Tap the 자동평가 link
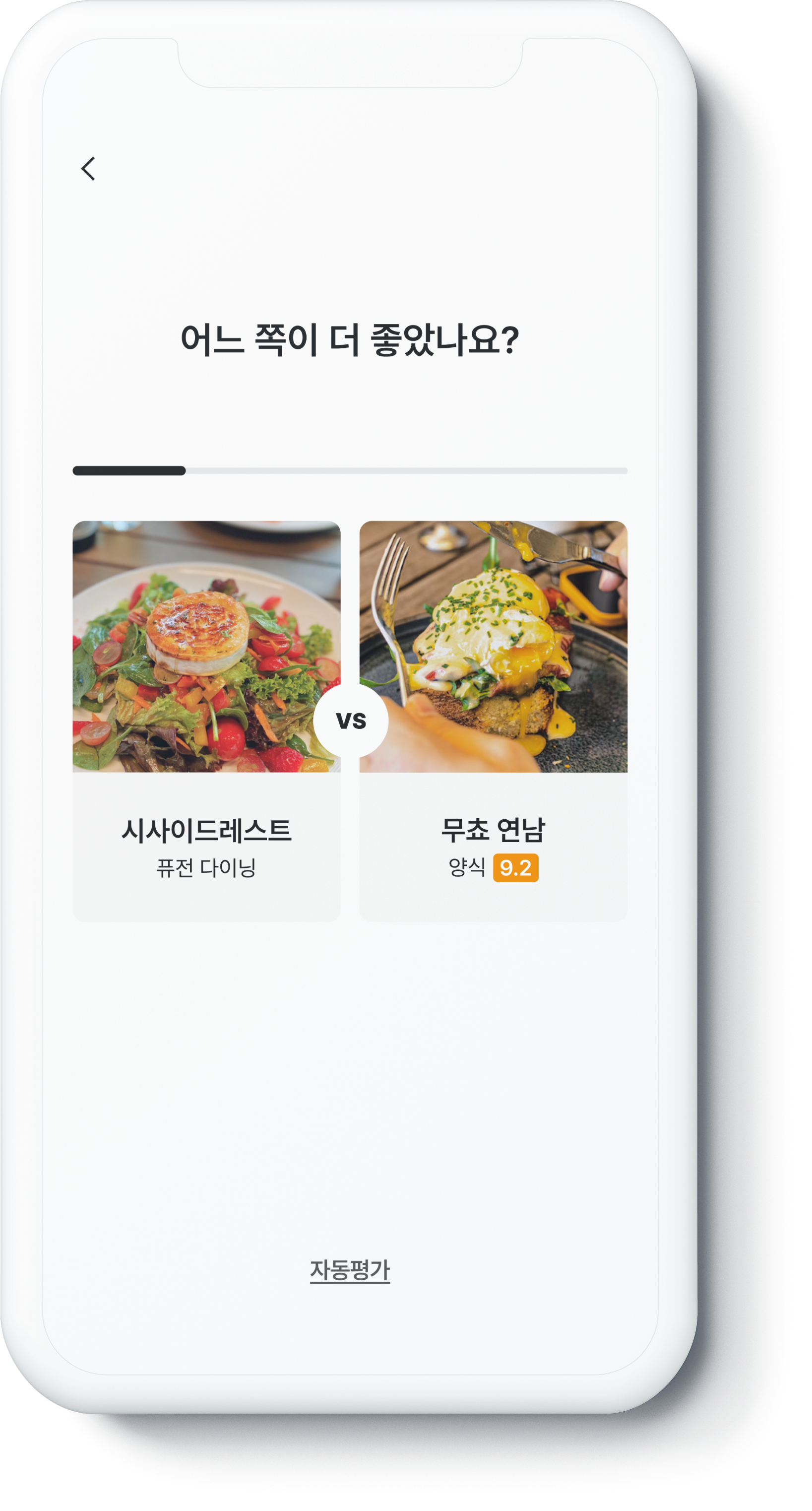 coord(350,1270)
